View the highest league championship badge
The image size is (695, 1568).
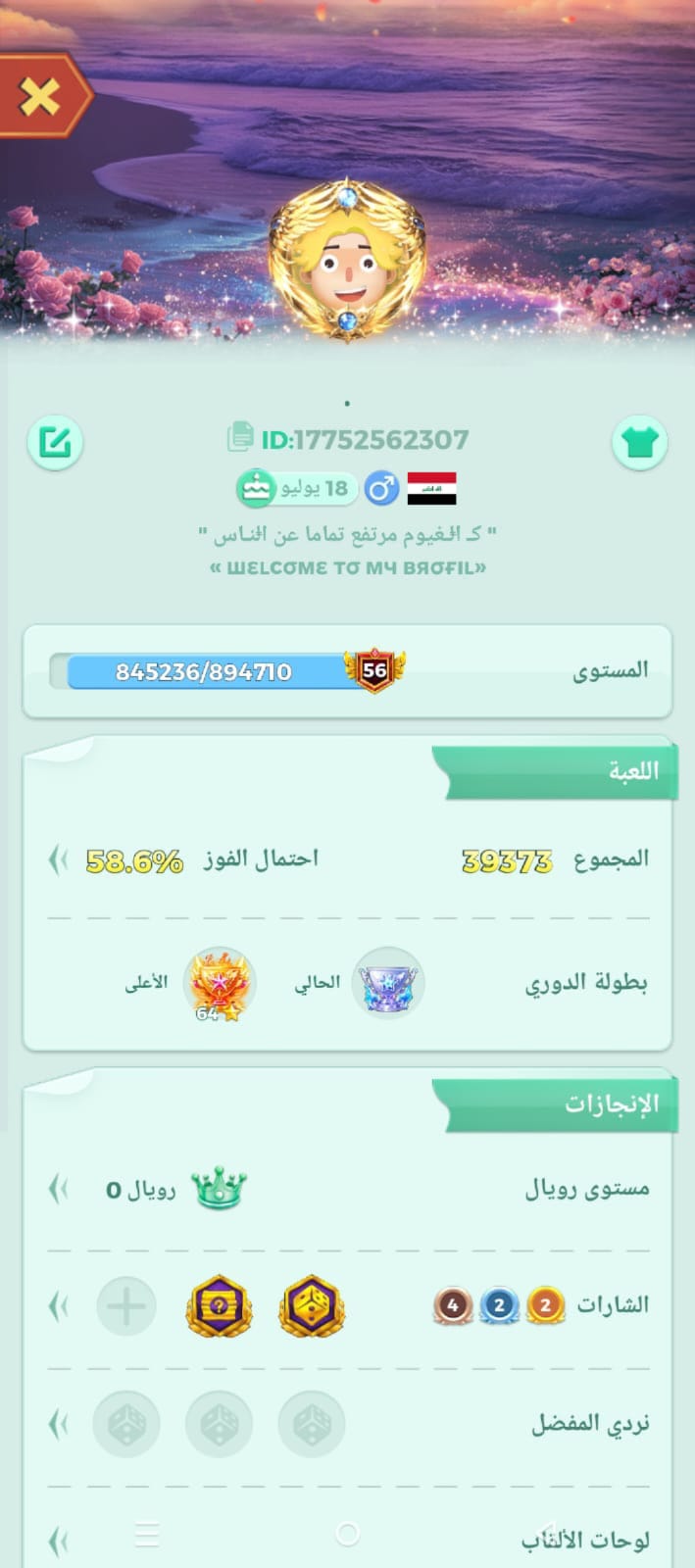point(220,983)
